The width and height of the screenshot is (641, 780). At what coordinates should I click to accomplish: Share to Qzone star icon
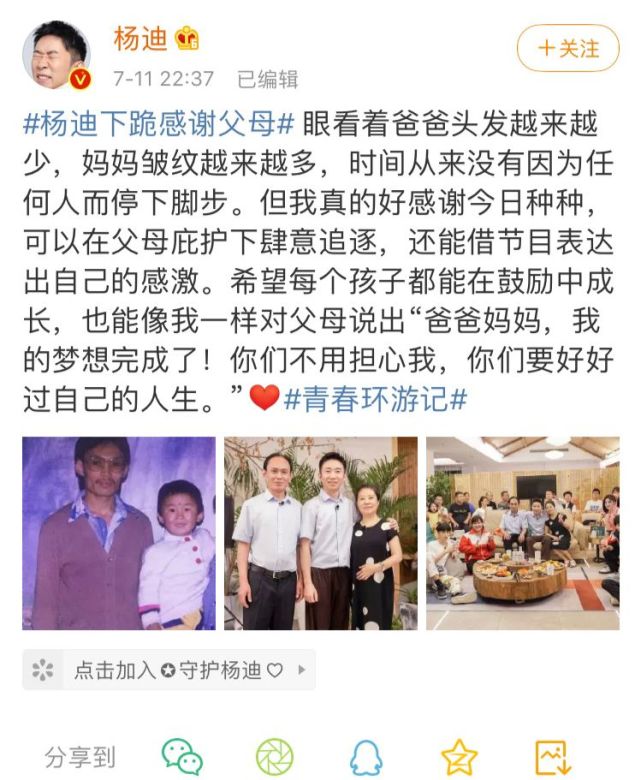point(459,757)
